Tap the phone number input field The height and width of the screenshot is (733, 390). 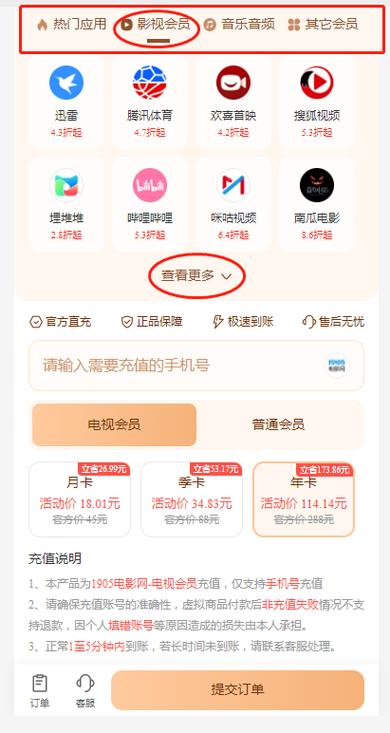[x=196, y=366]
